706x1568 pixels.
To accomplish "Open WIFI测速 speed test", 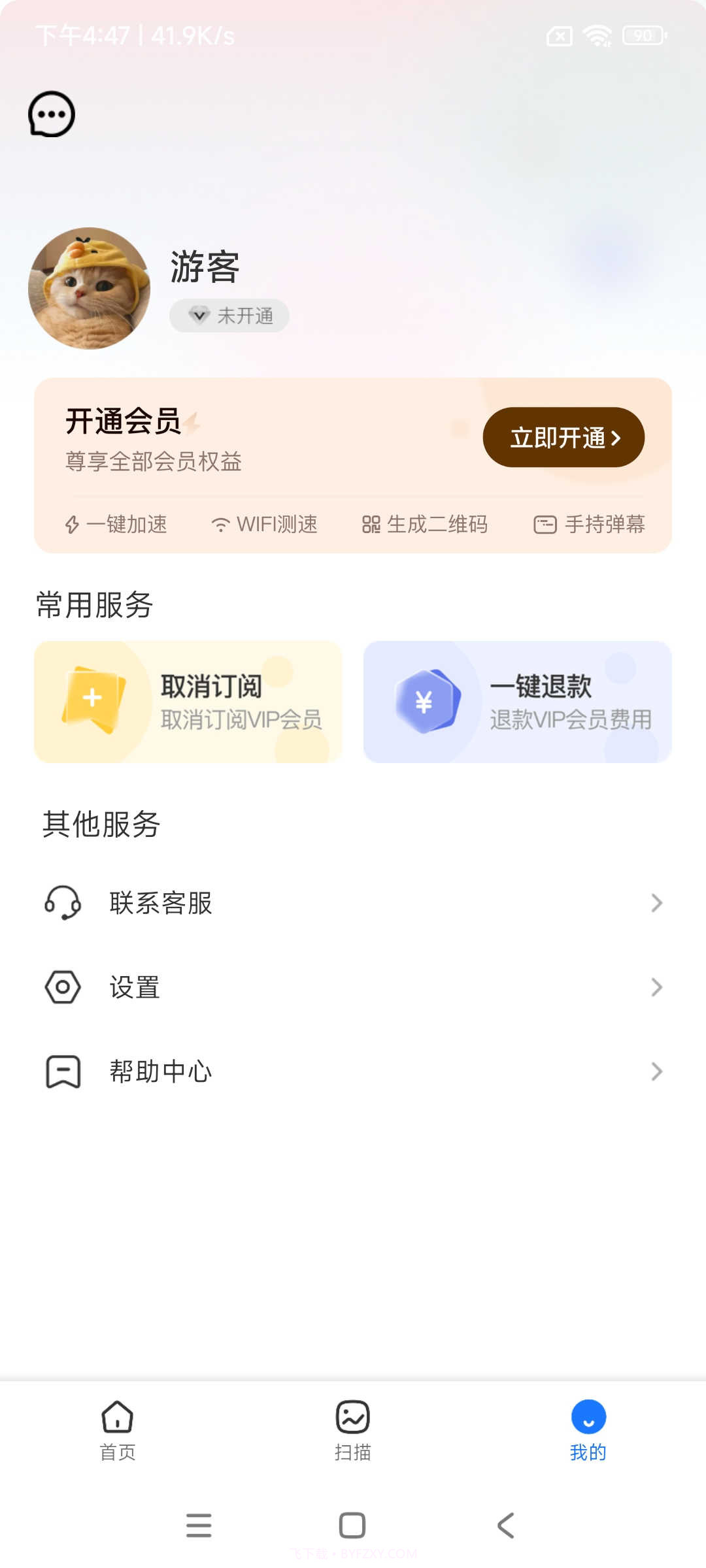I will (x=220, y=524).
